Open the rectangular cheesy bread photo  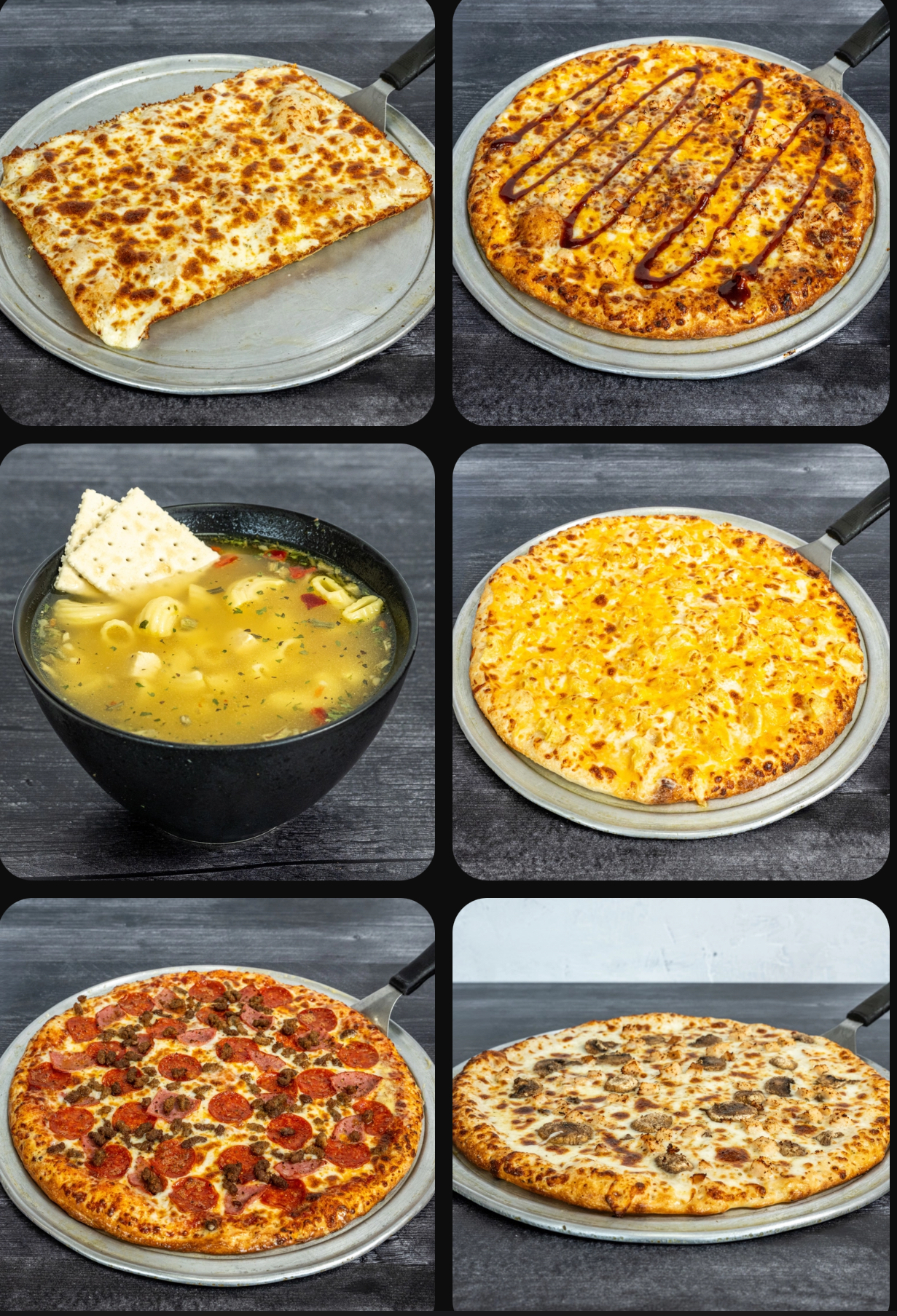click(x=217, y=211)
